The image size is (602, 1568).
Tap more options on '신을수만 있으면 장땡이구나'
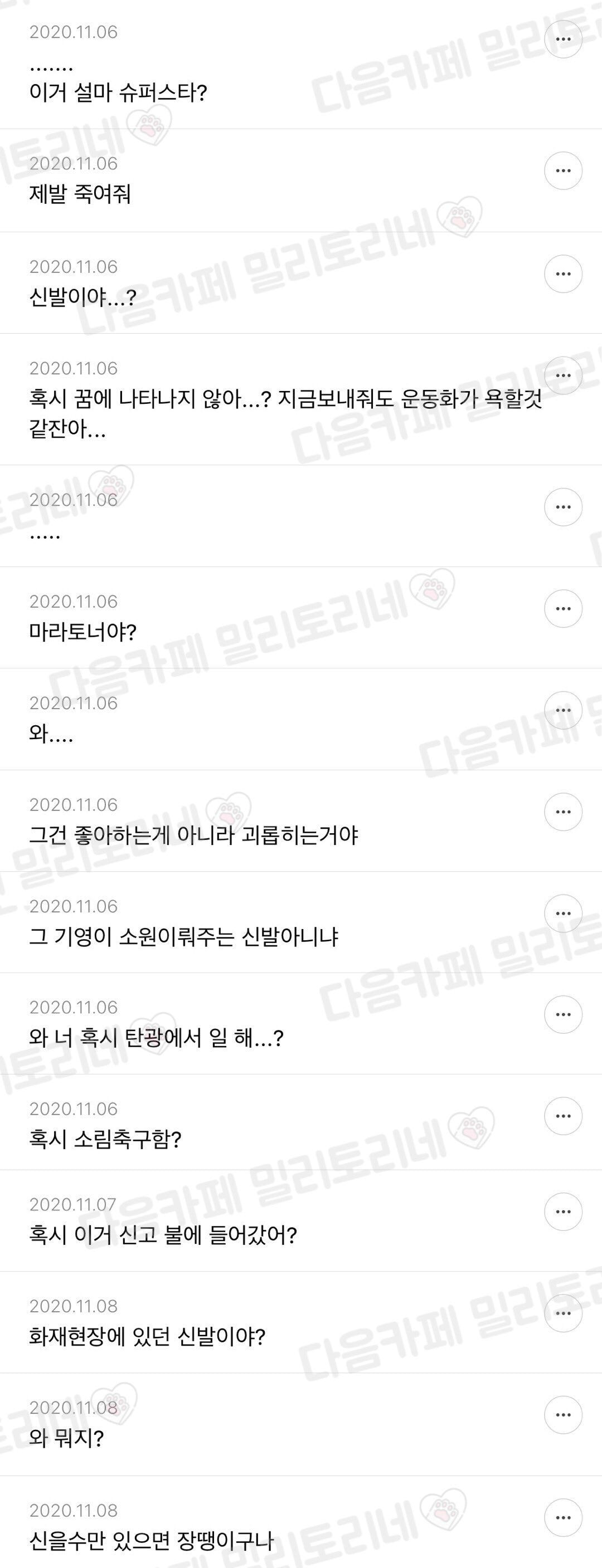563,1517
